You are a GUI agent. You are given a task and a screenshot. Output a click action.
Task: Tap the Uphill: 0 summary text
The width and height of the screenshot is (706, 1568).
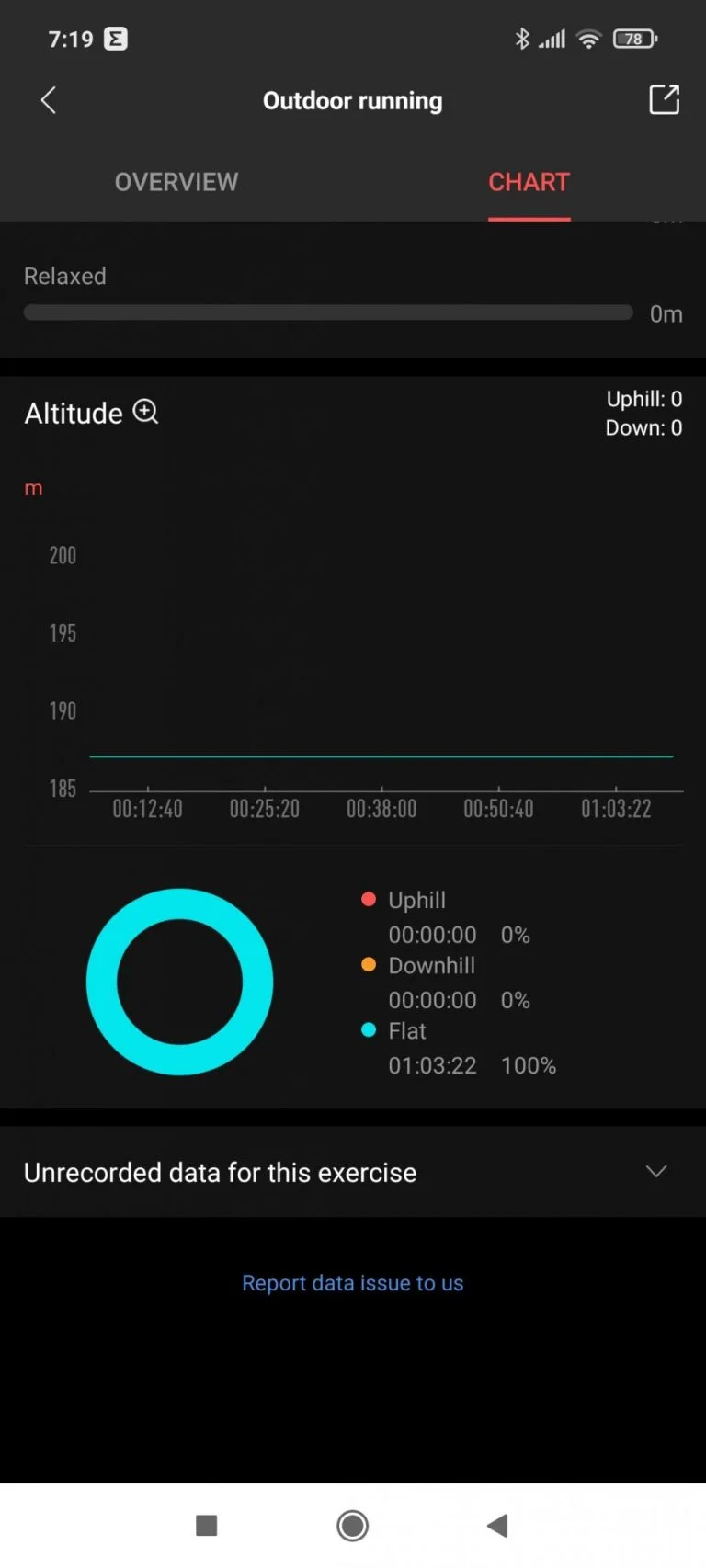point(644,399)
